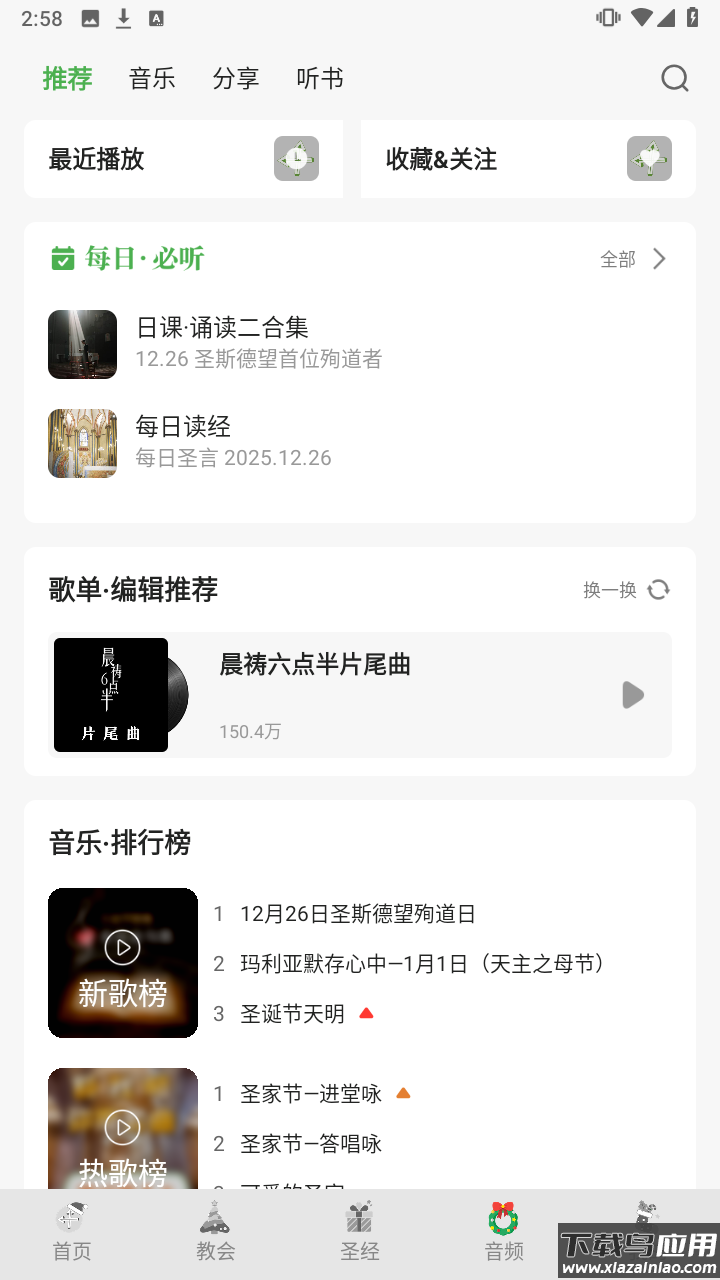Image resolution: width=720 pixels, height=1280 pixels.
Task: Select the 音频 wreath navigation icon
Action: tap(503, 1218)
